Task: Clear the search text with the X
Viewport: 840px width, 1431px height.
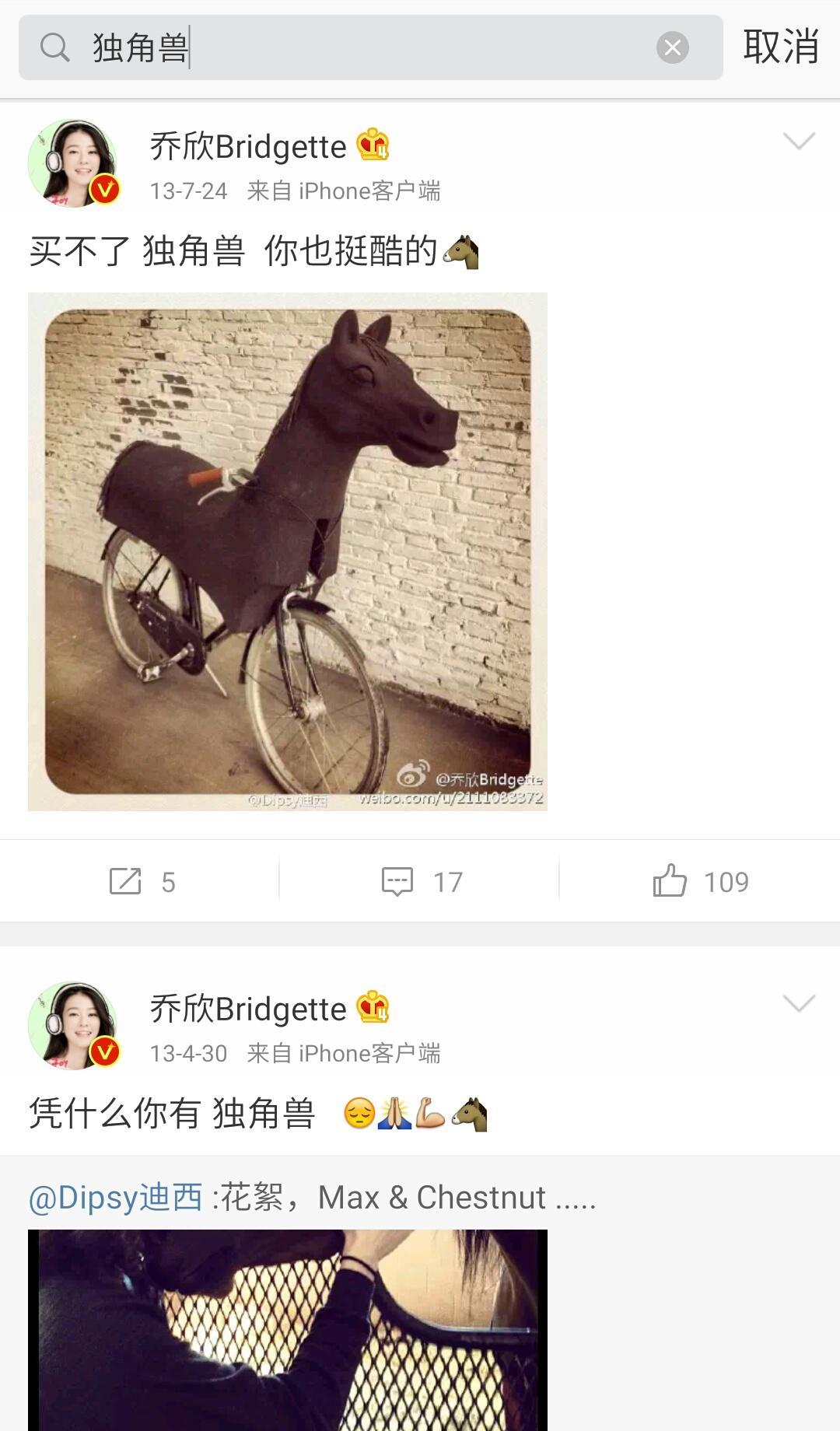Action: (672, 47)
